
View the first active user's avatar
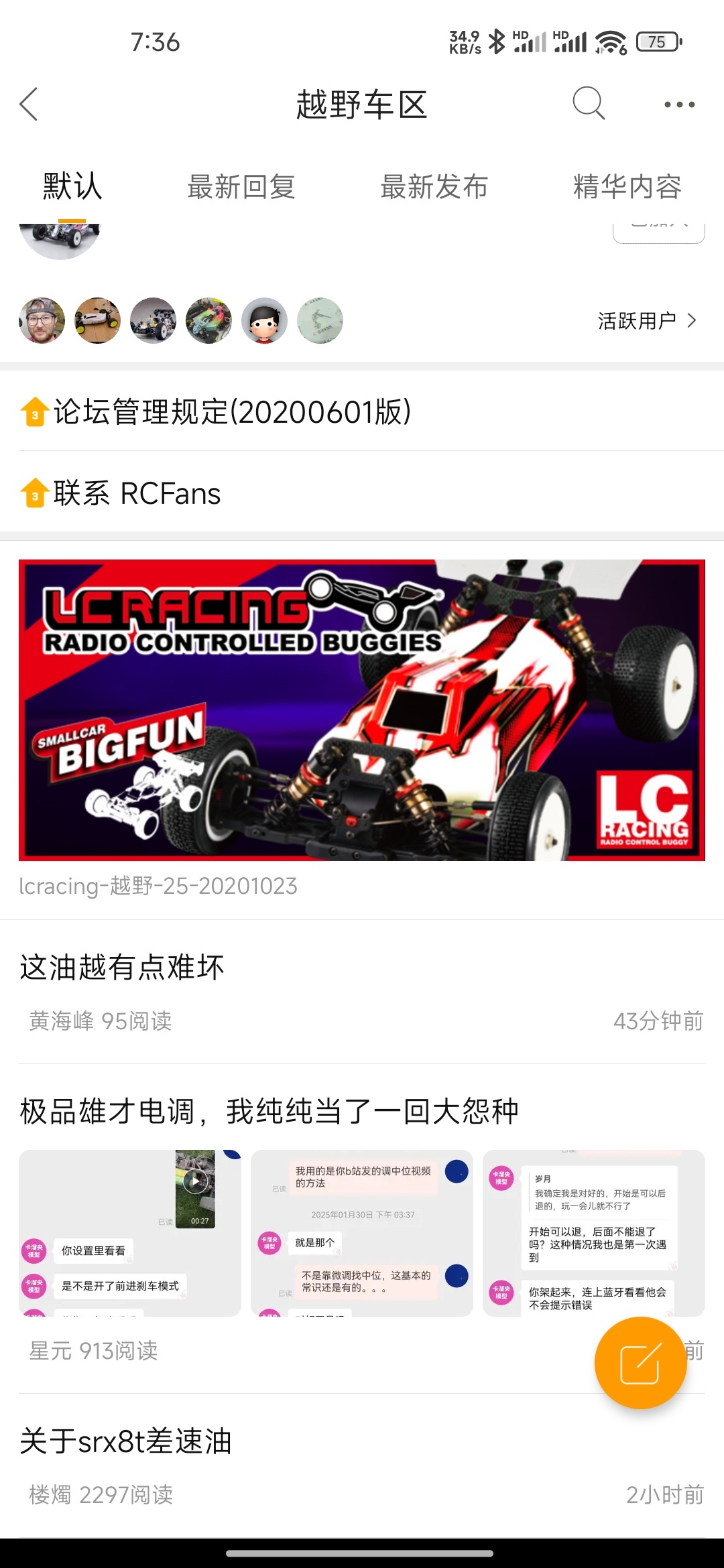coord(42,321)
